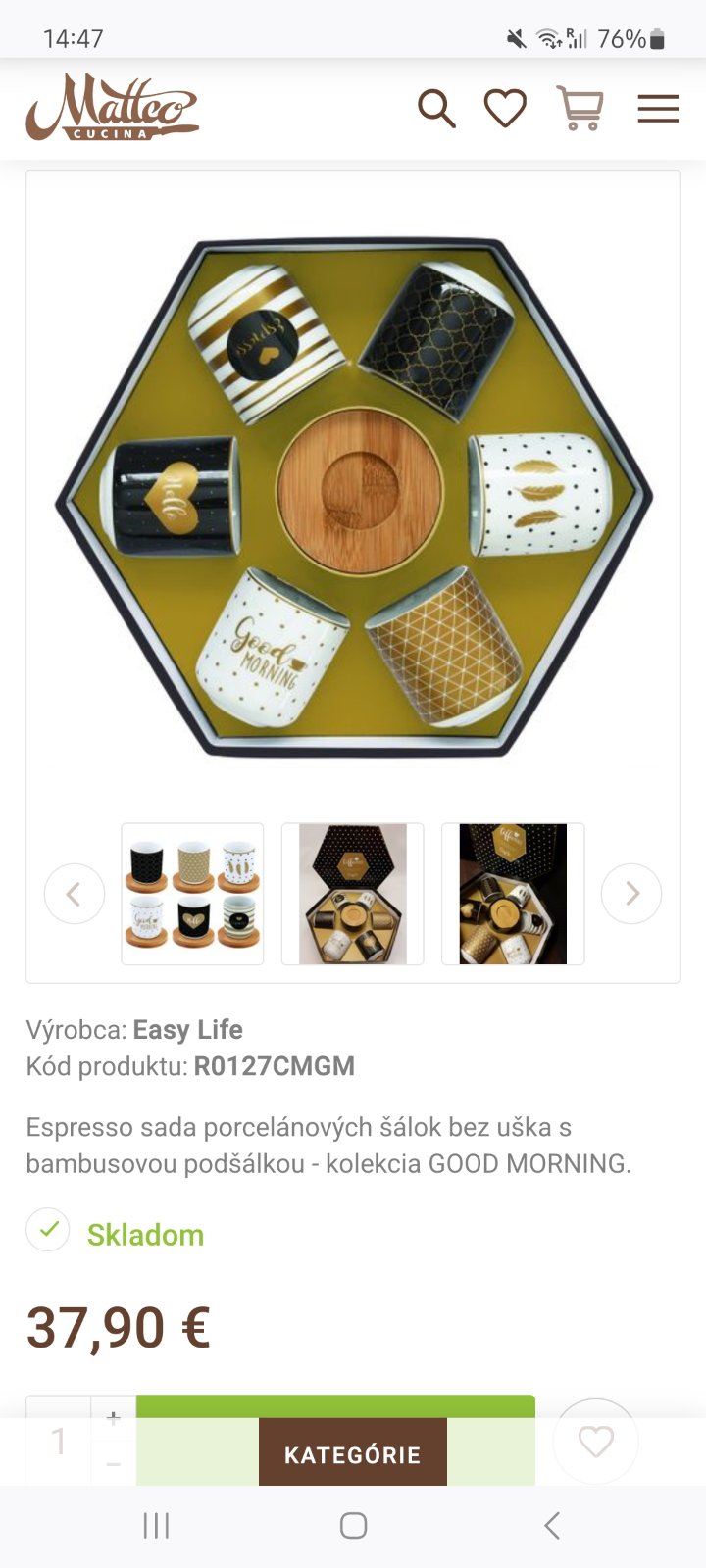
Task: Open the Kategórie button
Action: (x=353, y=1454)
